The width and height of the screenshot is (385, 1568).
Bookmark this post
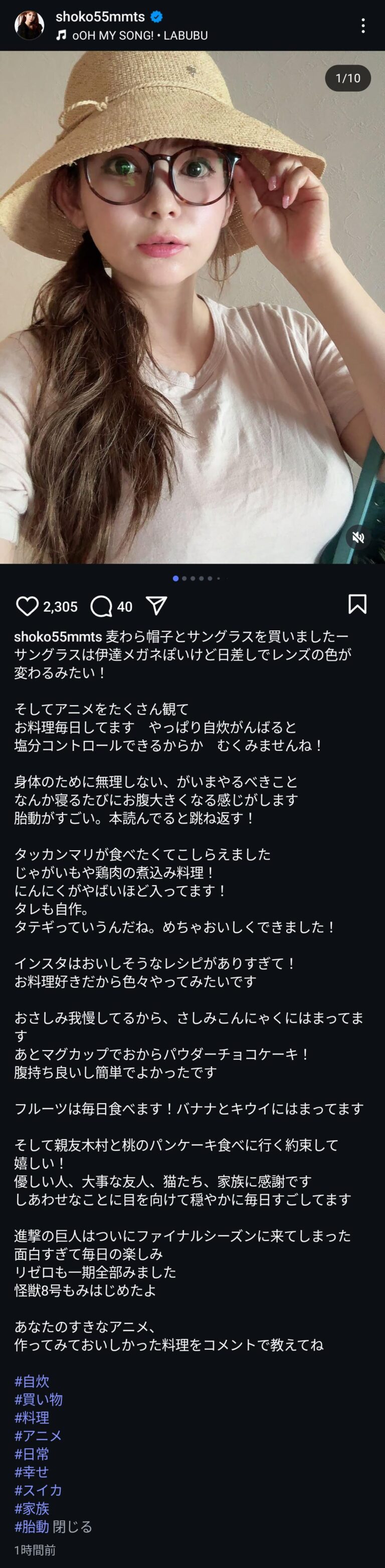[x=357, y=604]
